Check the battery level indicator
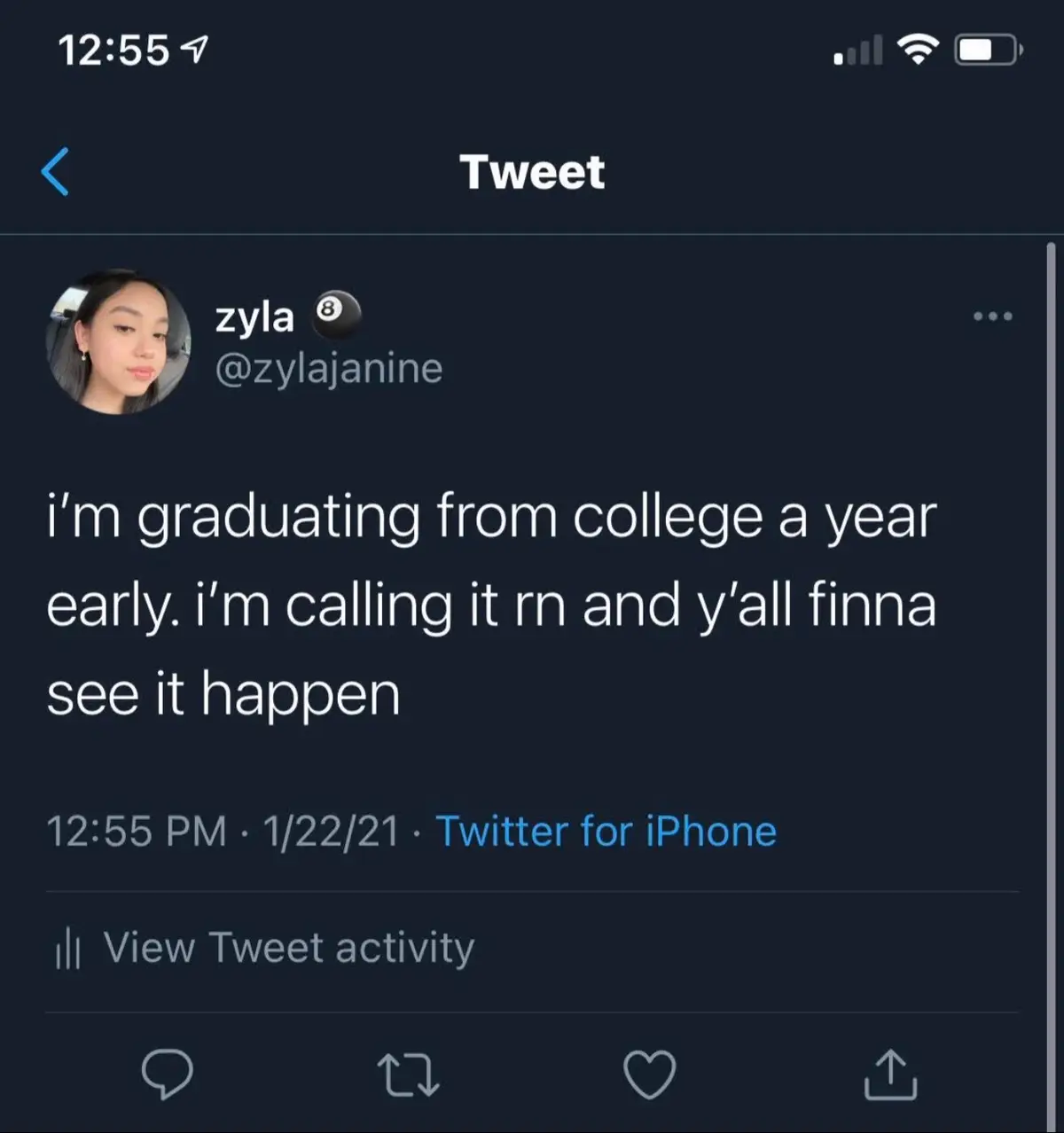Image resolution: width=1064 pixels, height=1133 pixels. [984, 51]
